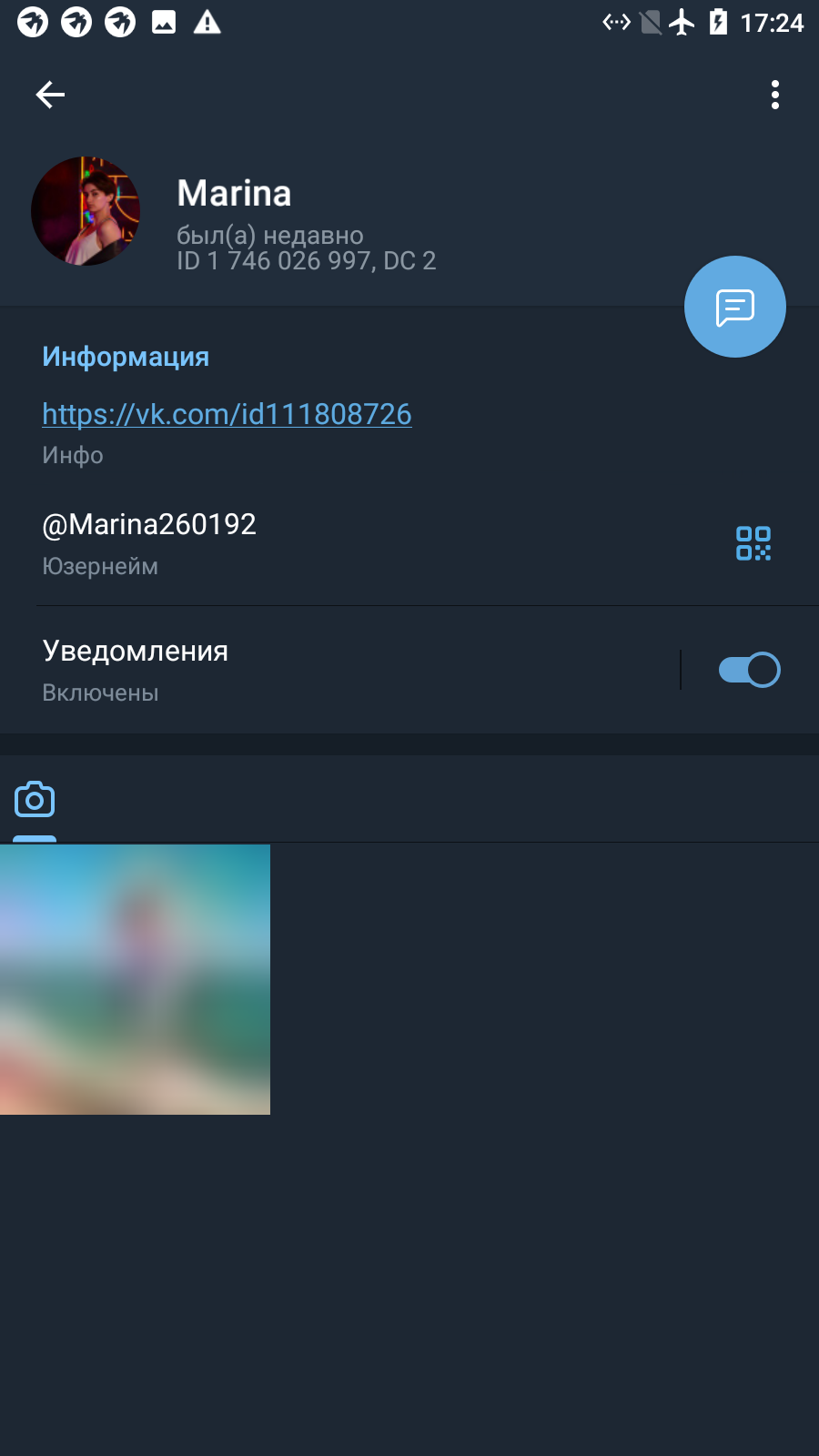Open the vk.com/id111808726 link
The image size is (819, 1456).
pyautogui.click(x=227, y=414)
